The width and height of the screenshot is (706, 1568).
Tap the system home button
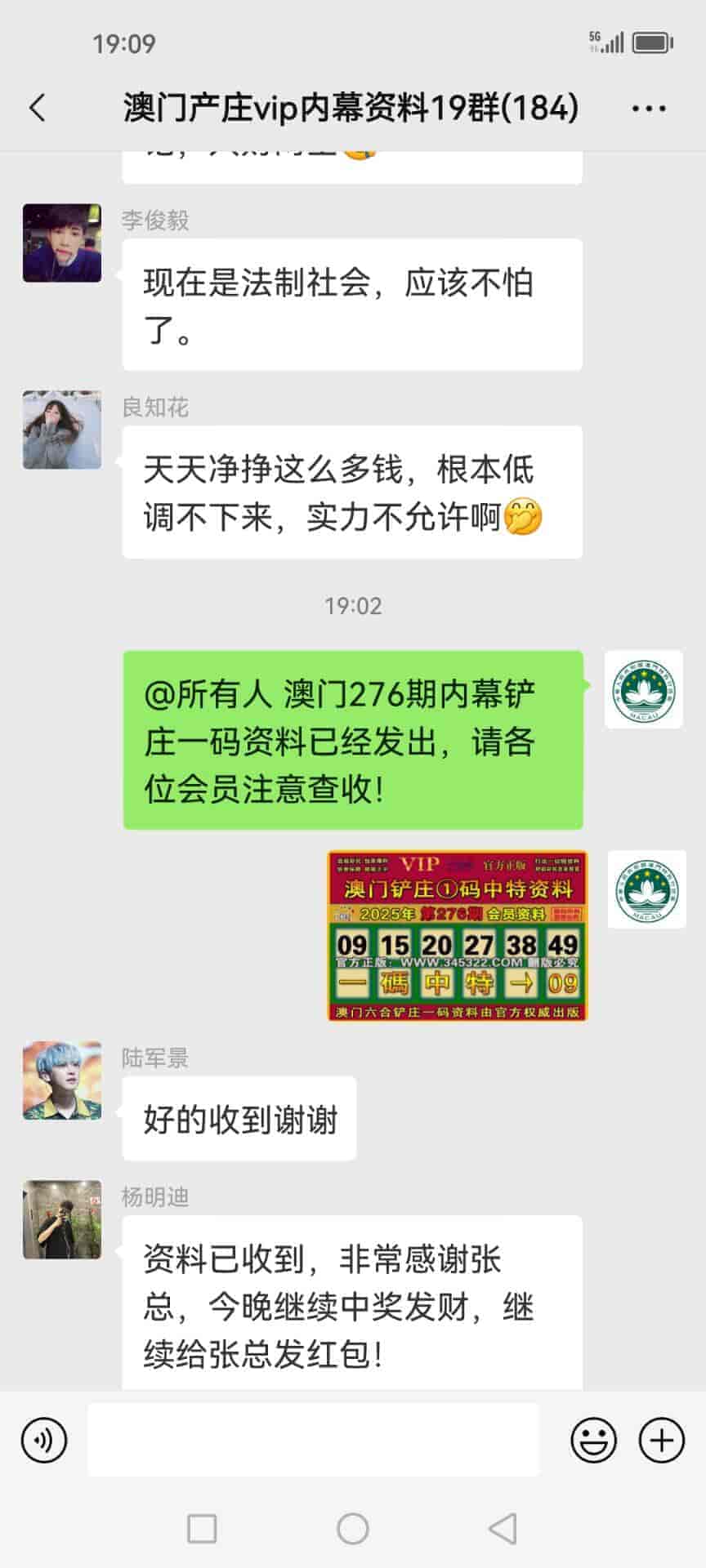353,1528
